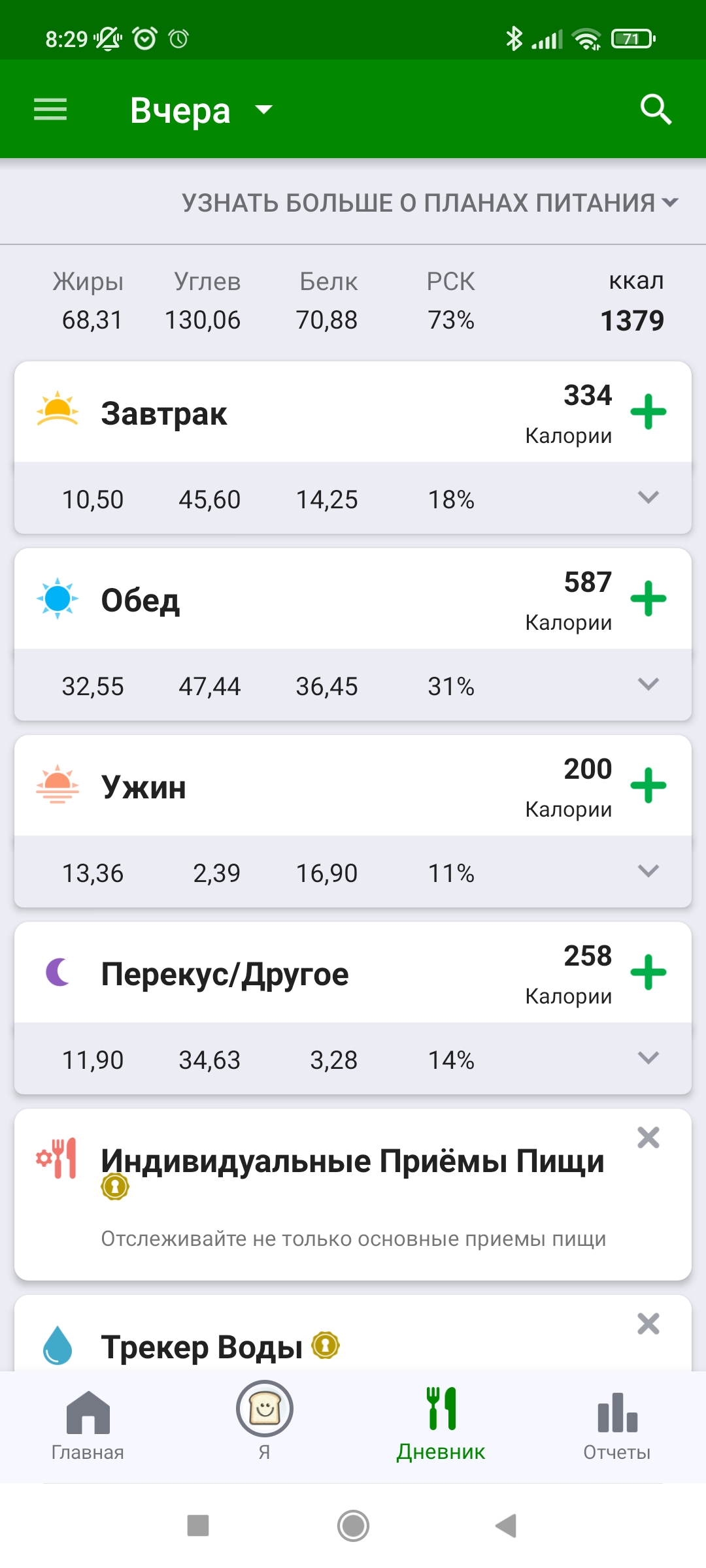Add food to Завтрак

(x=648, y=412)
